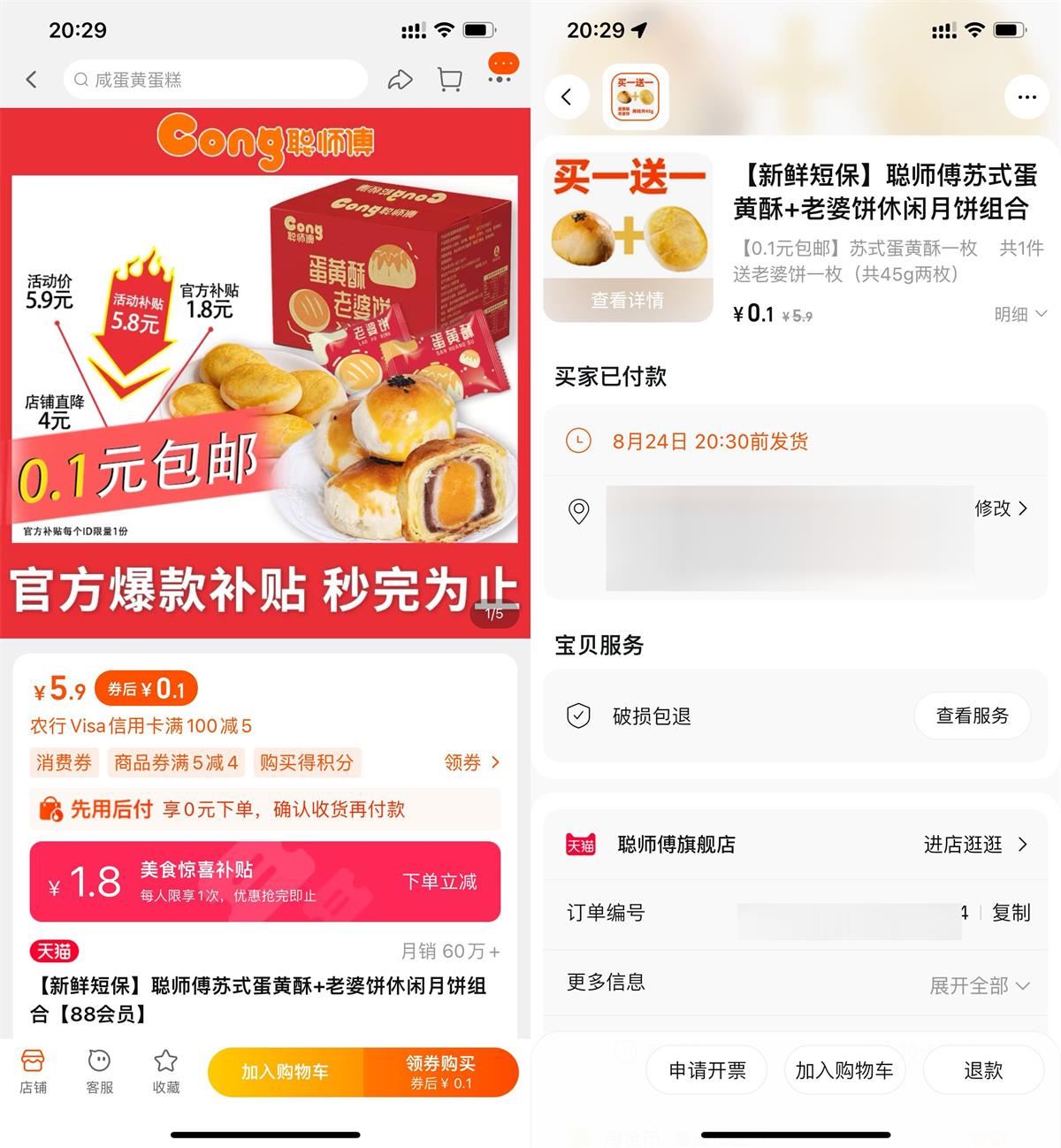This screenshot has height=1148, width=1061.
Task: Tap 加入购物车 on the product page
Action: [844, 1070]
